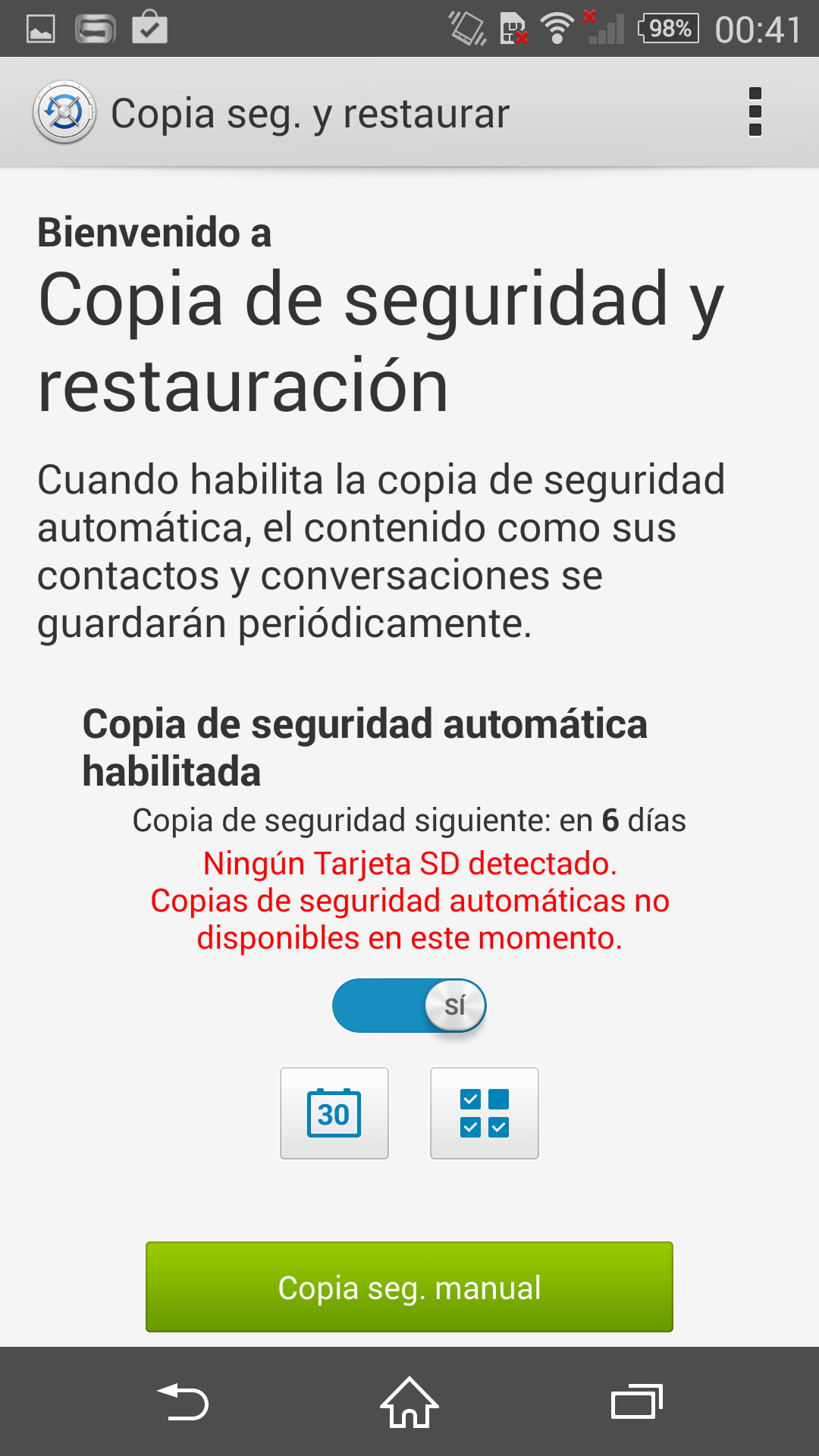Viewport: 819px width, 1456px height.
Task: Choose content to back up
Action: click(484, 1113)
